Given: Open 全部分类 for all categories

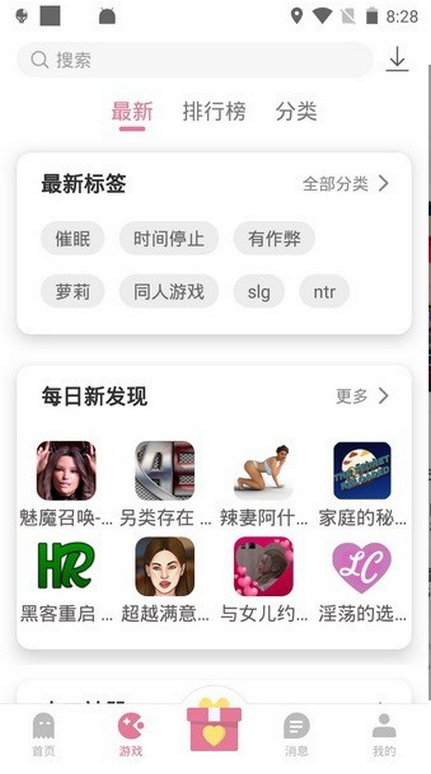Looking at the screenshot, I should pos(346,184).
